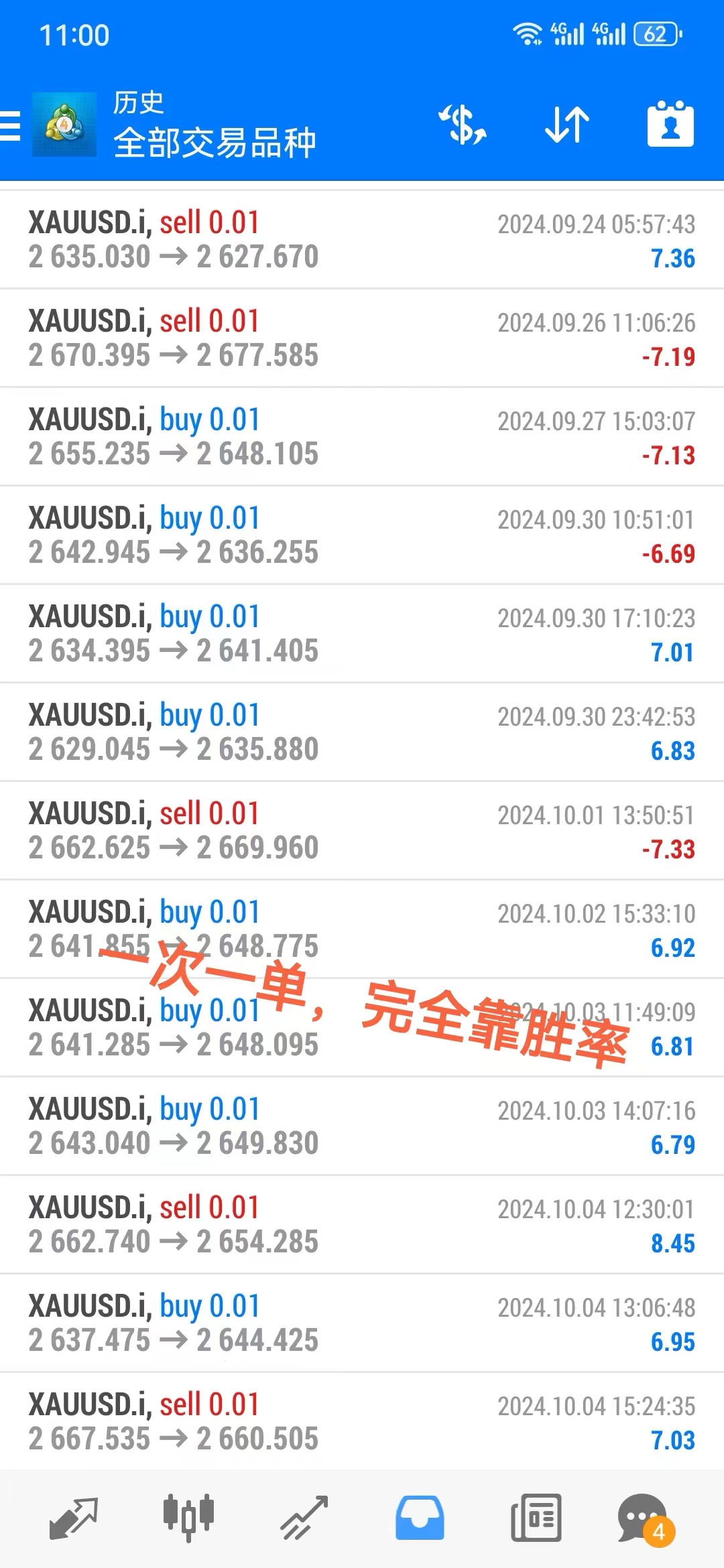Open the sort arrows icon

click(x=566, y=125)
